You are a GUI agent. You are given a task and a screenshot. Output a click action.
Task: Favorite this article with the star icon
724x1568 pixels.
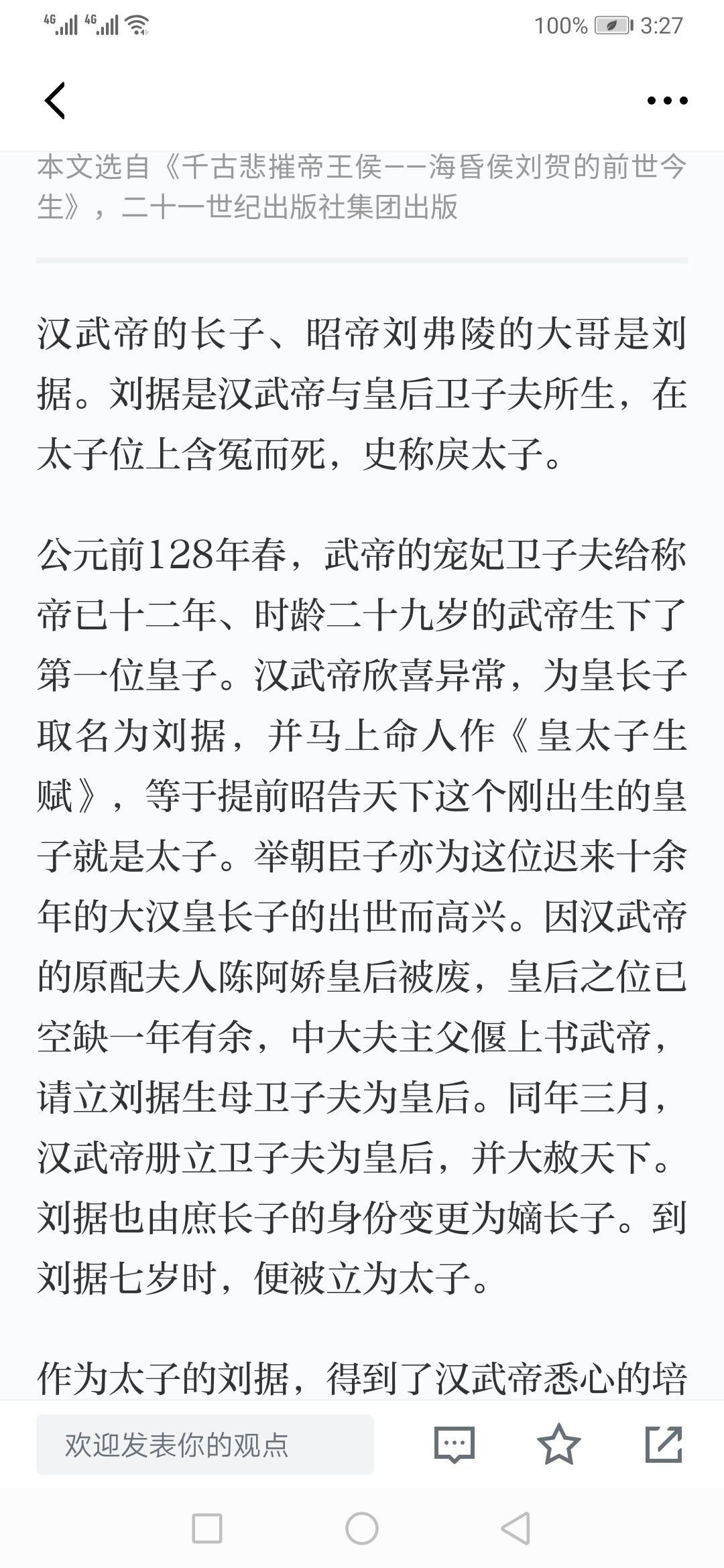[x=559, y=1444]
